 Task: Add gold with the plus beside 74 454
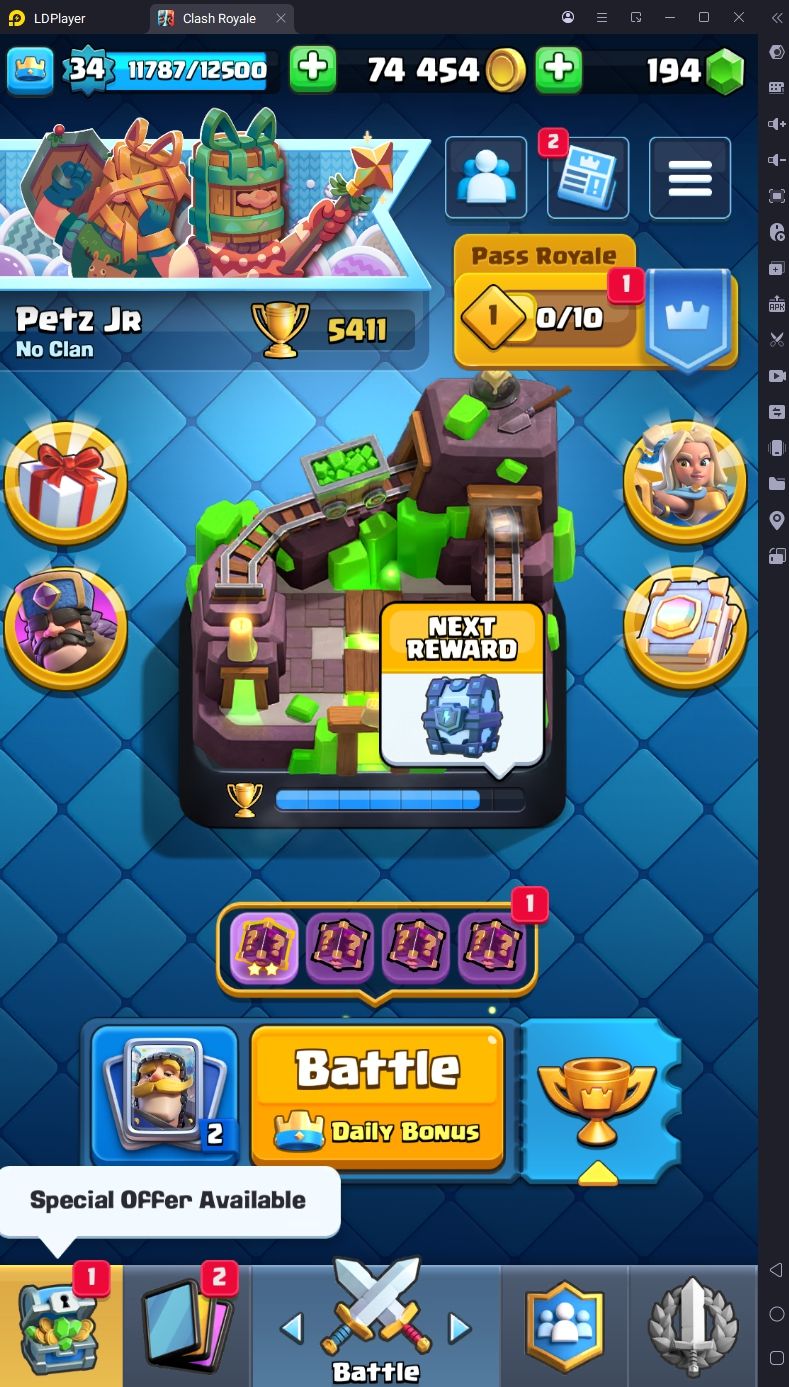coord(559,69)
